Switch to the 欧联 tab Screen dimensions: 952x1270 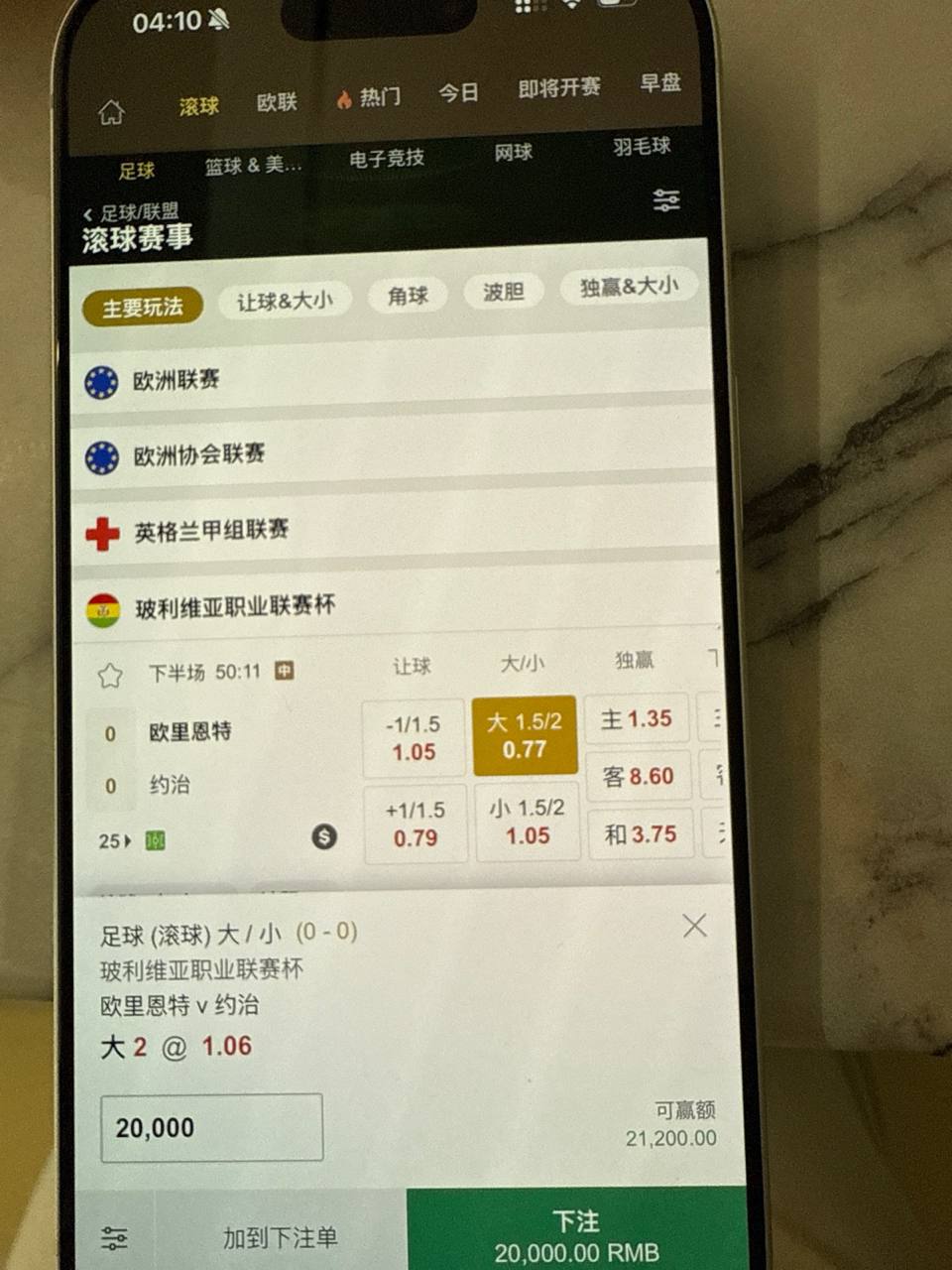tap(277, 101)
